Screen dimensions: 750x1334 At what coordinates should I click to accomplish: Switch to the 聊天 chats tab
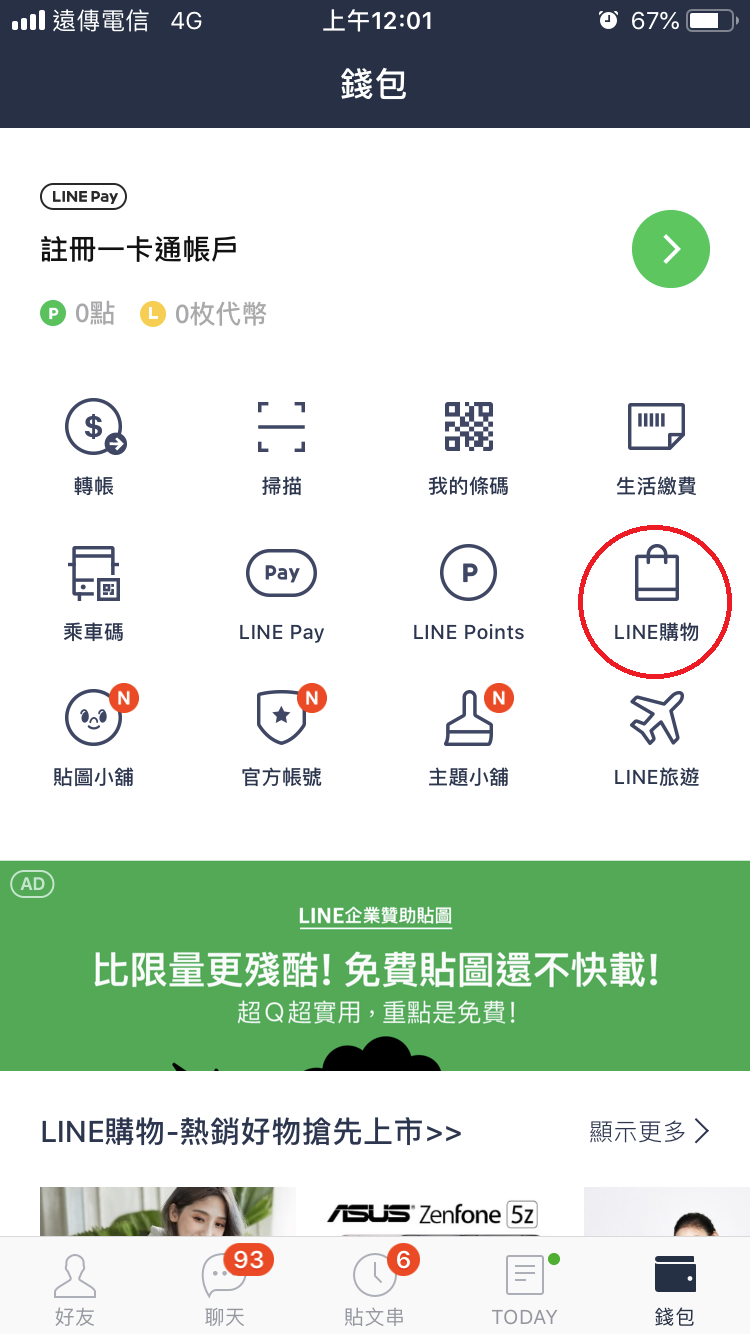click(x=224, y=1288)
